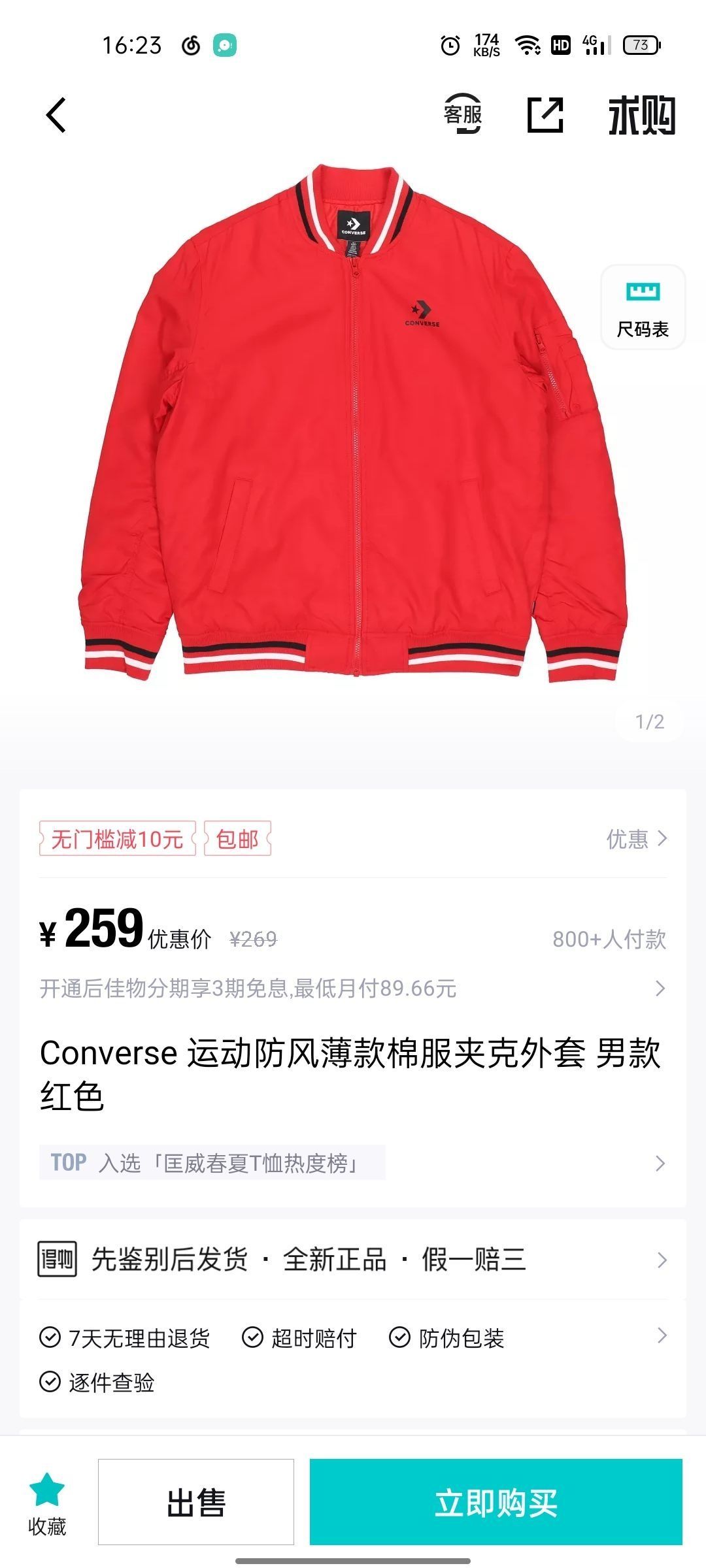Open the size chart (尺码表)
Screen dimensions: 706x1568
click(643, 307)
